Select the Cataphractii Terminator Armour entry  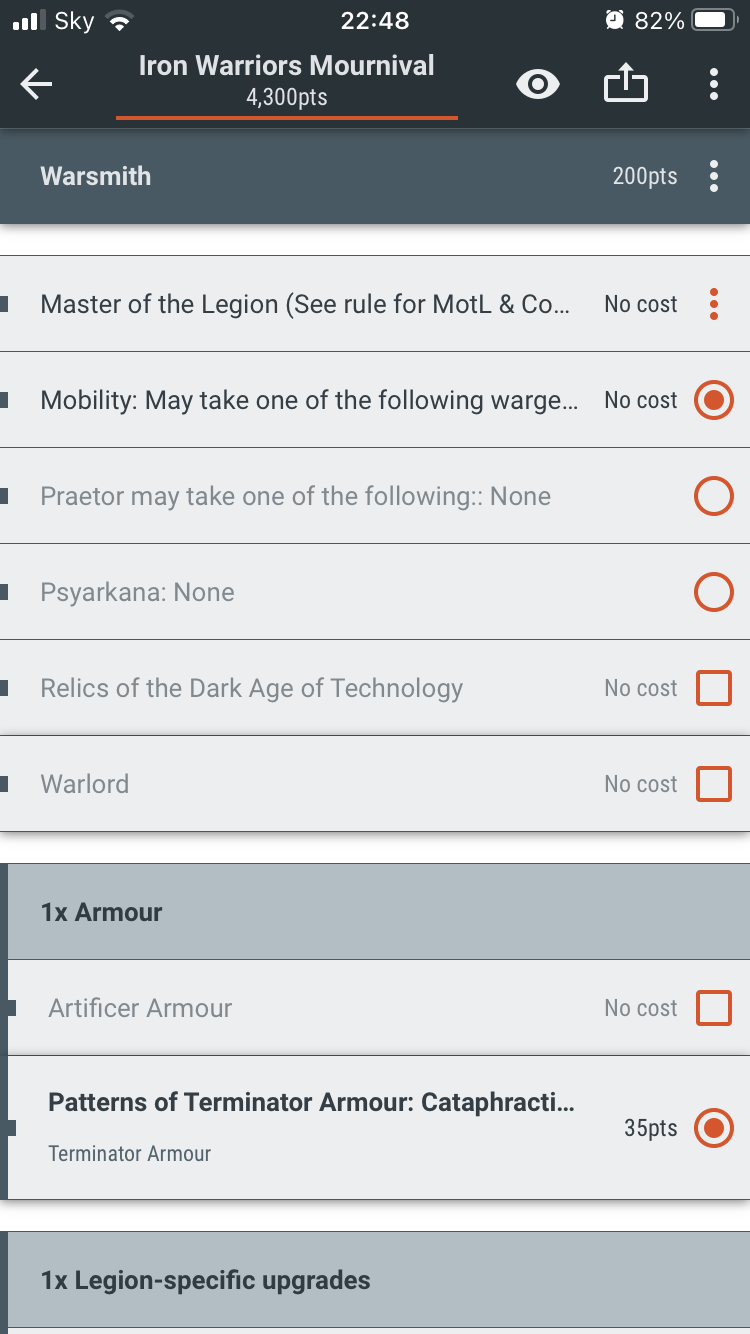coord(714,1128)
